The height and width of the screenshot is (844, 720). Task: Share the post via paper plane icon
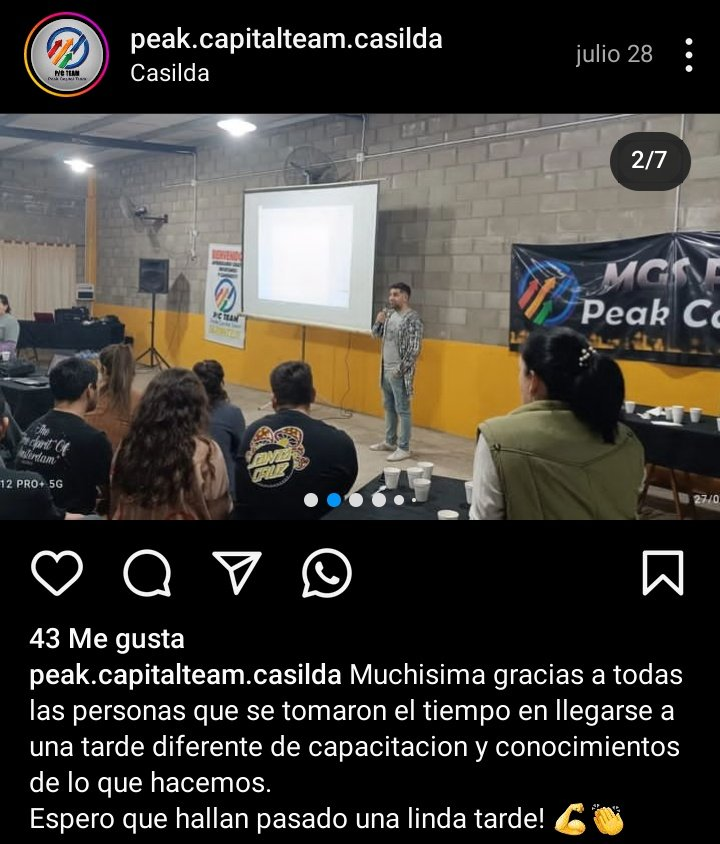tap(237, 573)
